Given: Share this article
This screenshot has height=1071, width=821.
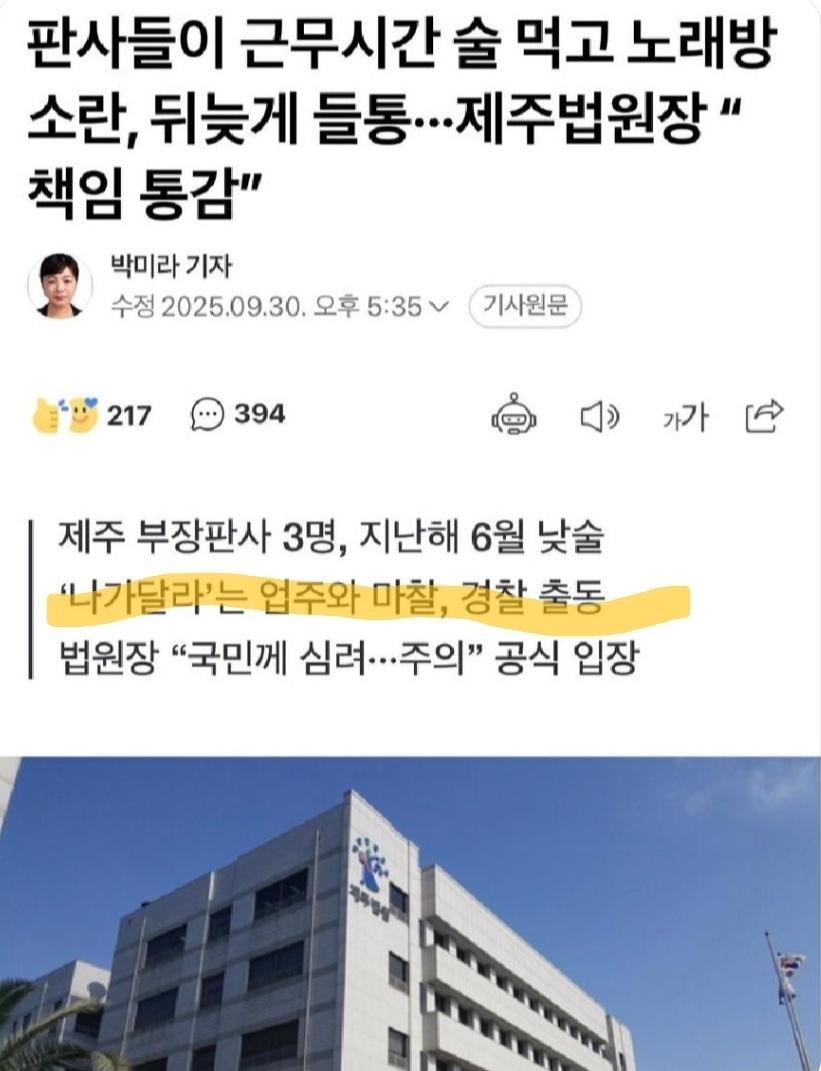Looking at the screenshot, I should tap(765, 414).
